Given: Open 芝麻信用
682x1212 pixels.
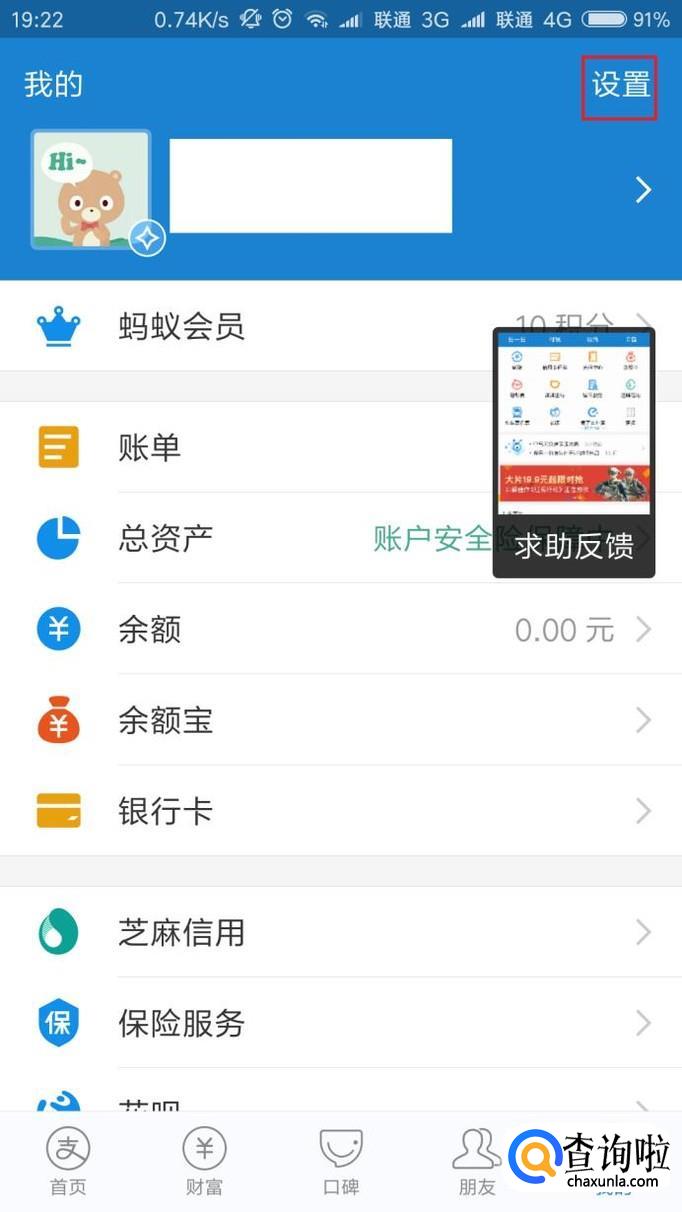Looking at the screenshot, I should coord(181,933).
